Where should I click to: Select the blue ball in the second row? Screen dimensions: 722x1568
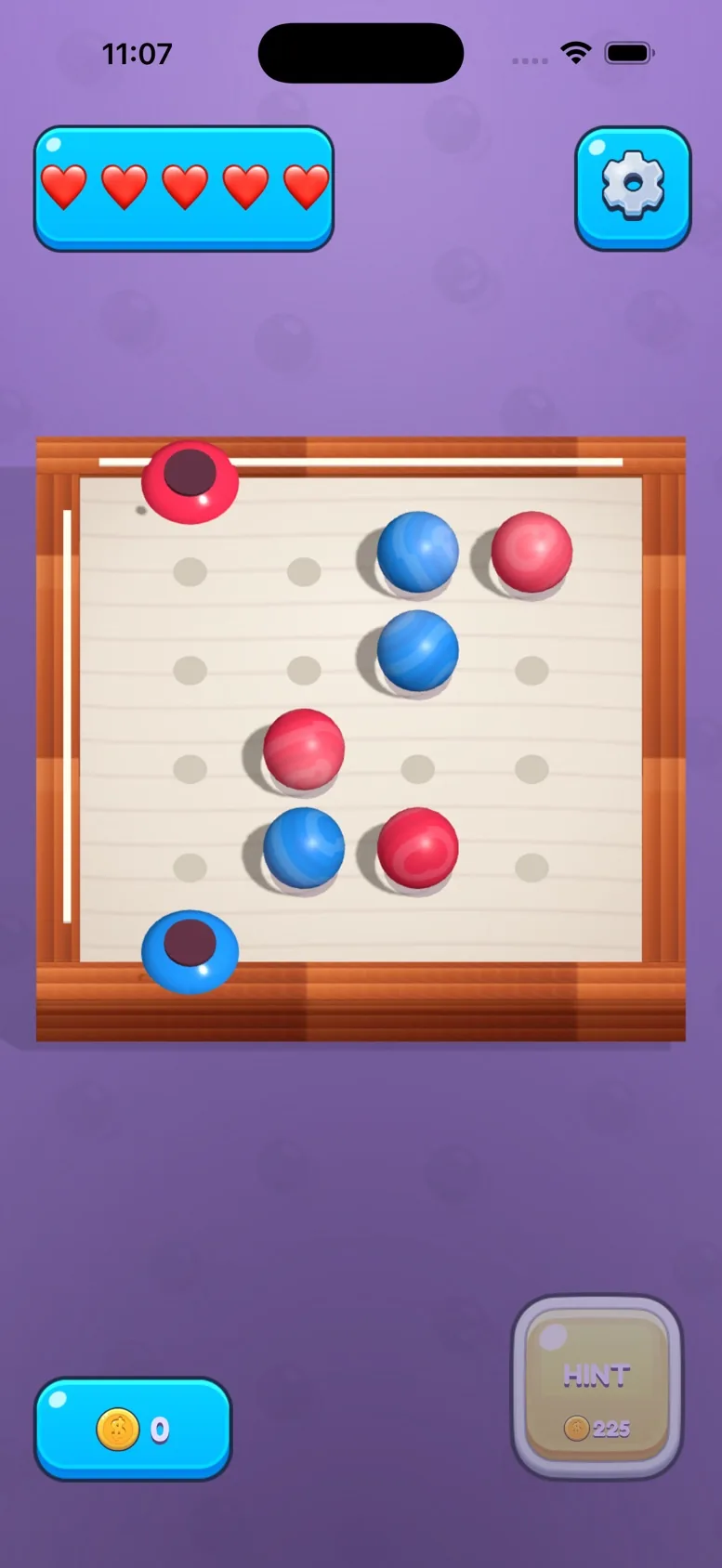point(417,650)
